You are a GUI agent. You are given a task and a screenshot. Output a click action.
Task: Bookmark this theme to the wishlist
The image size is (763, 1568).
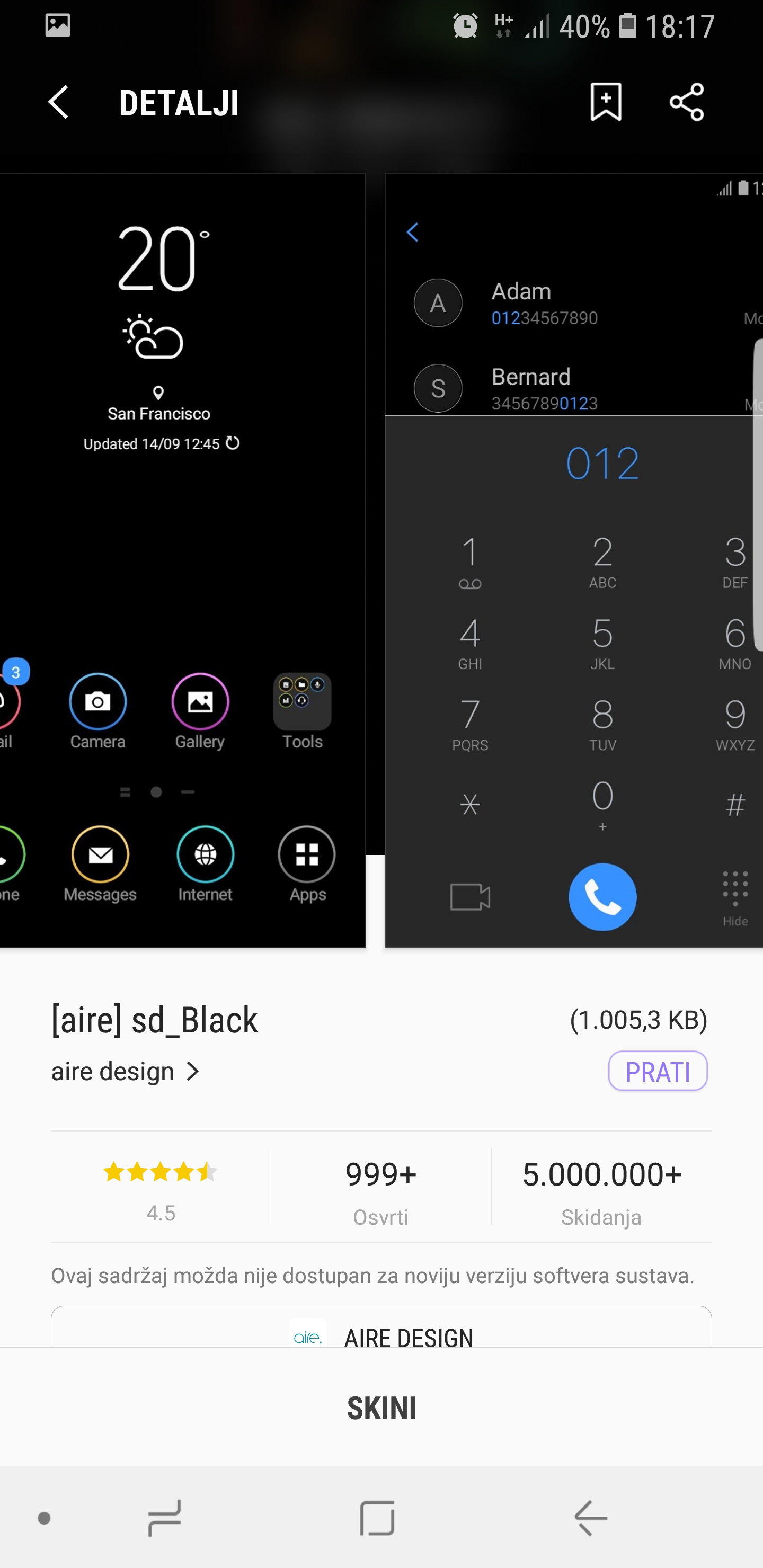605,102
